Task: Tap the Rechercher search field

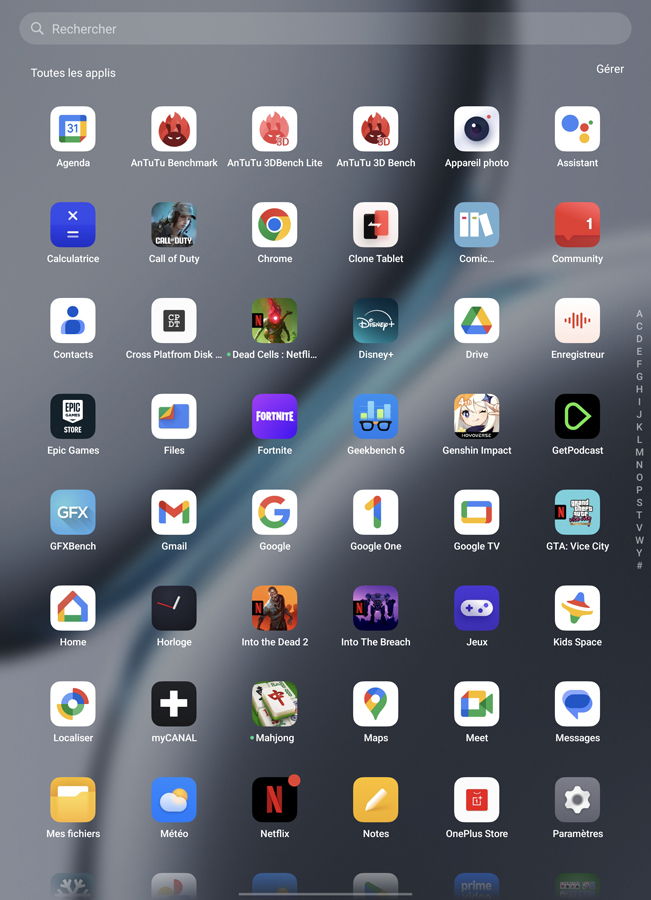Action: tap(325, 29)
